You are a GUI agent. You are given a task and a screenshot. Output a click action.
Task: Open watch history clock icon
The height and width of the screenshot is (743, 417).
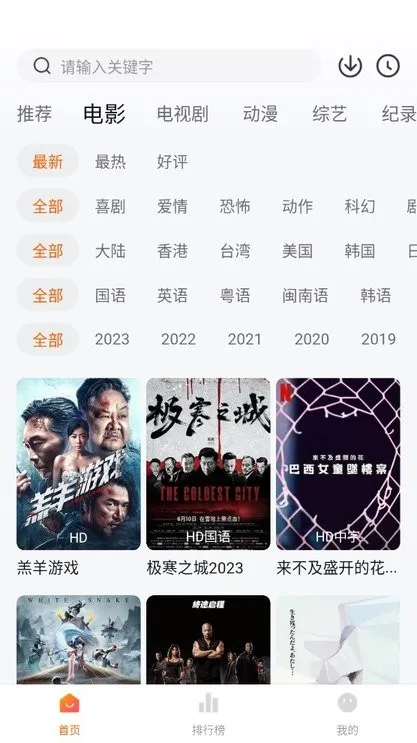388,66
